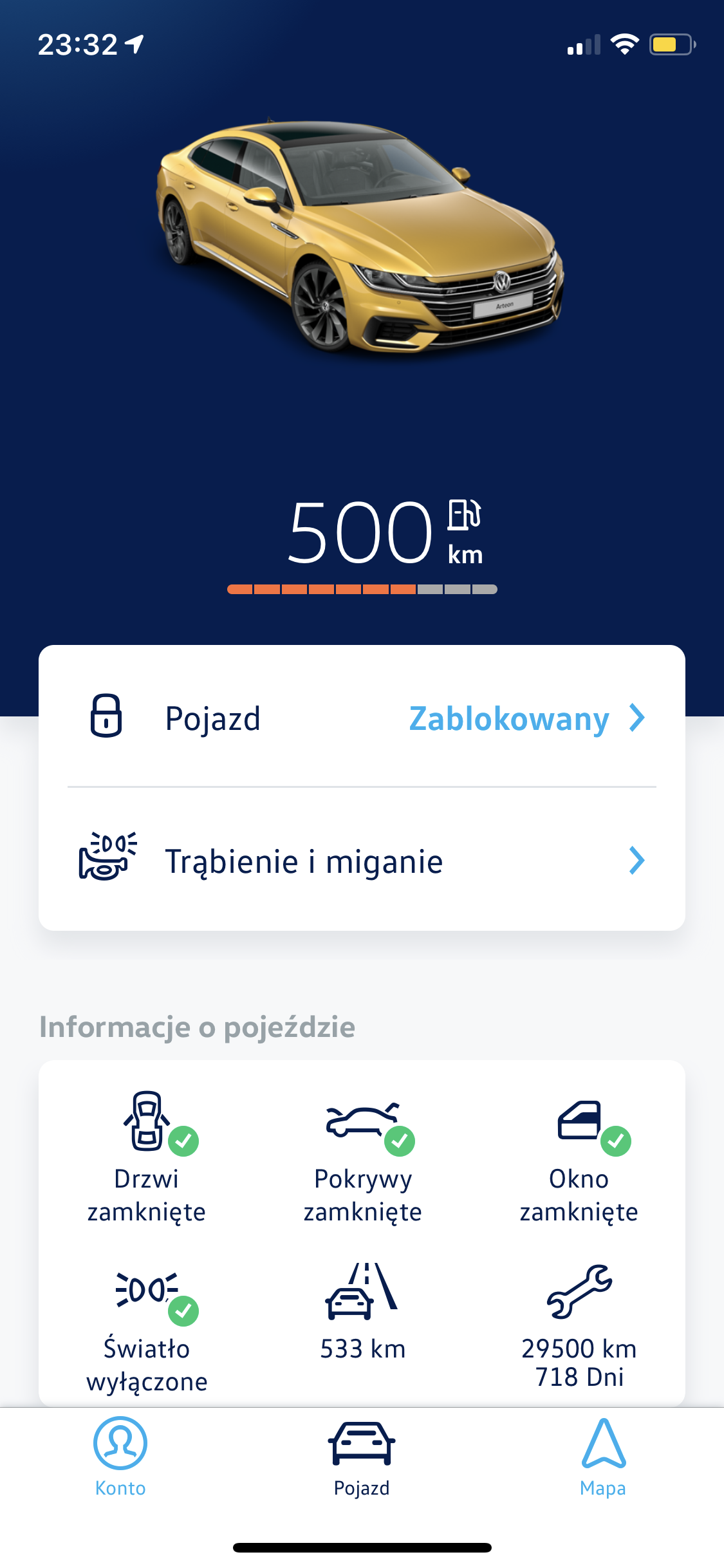Screen dimensions: 724x1568
Task: Open the 29500 km service interval tile
Action: (x=579, y=1326)
